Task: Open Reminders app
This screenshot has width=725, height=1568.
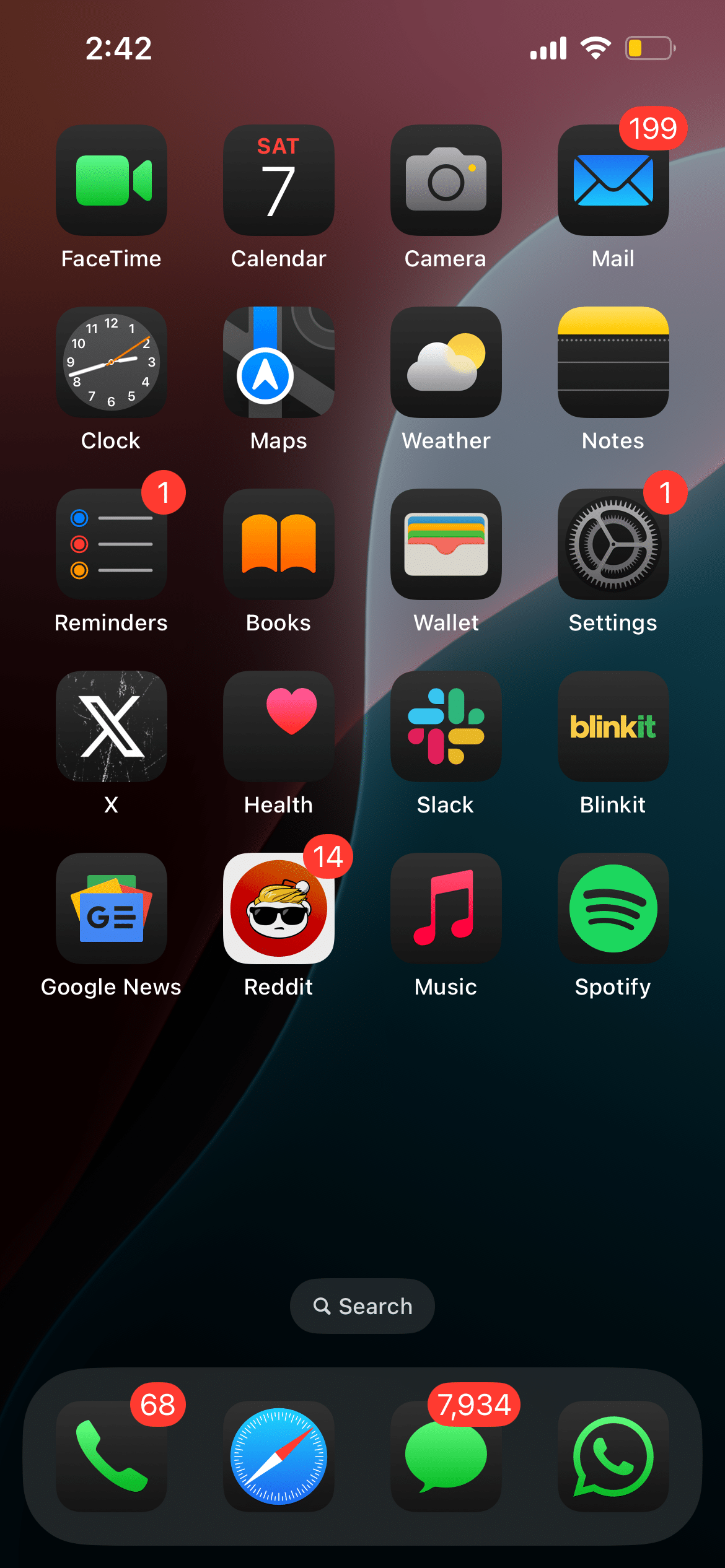Action: [x=112, y=544]
